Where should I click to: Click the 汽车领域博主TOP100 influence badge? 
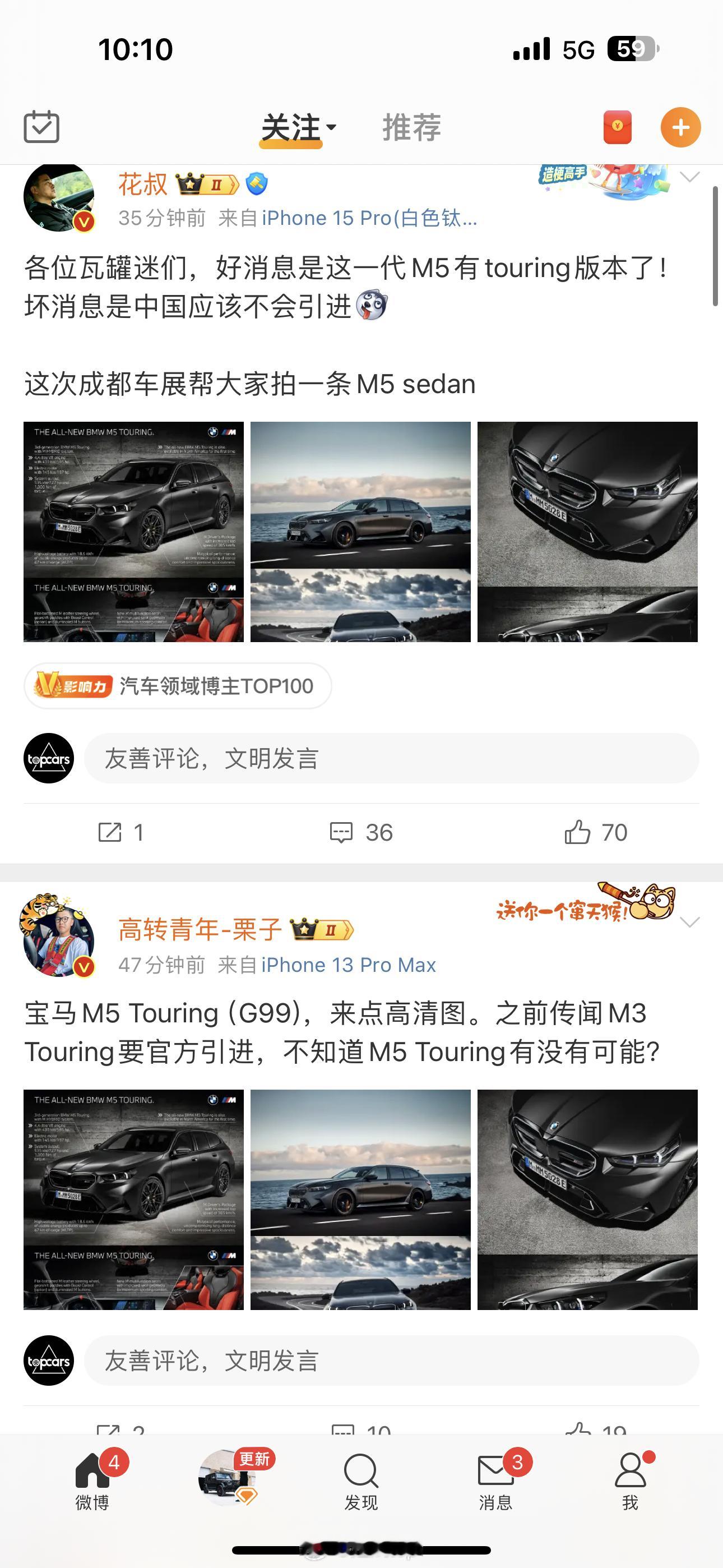[x=177, y=686]
